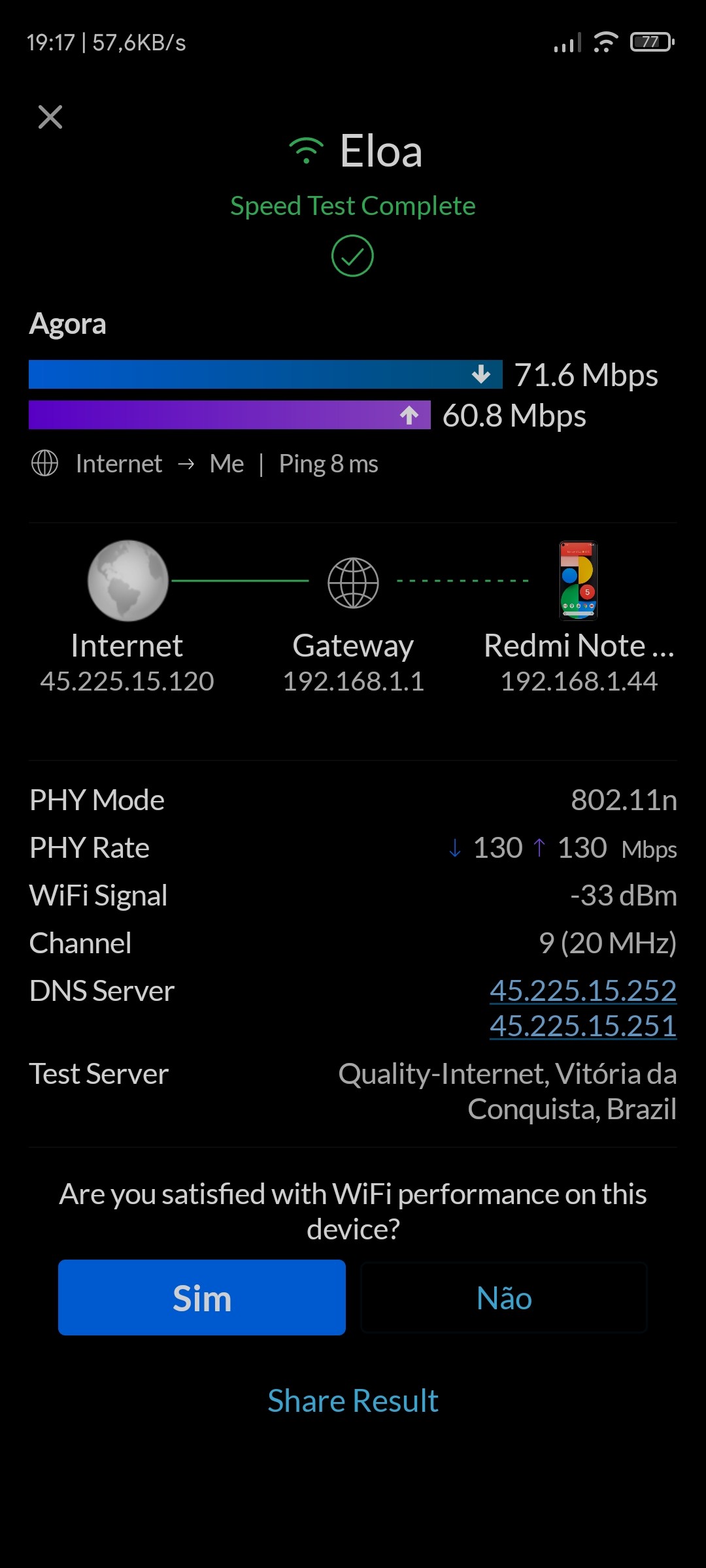Image resolution: width=706 pixels, height=1568 pixels.
Task: Close the speed test results screen
Action: tap(50, 118)
